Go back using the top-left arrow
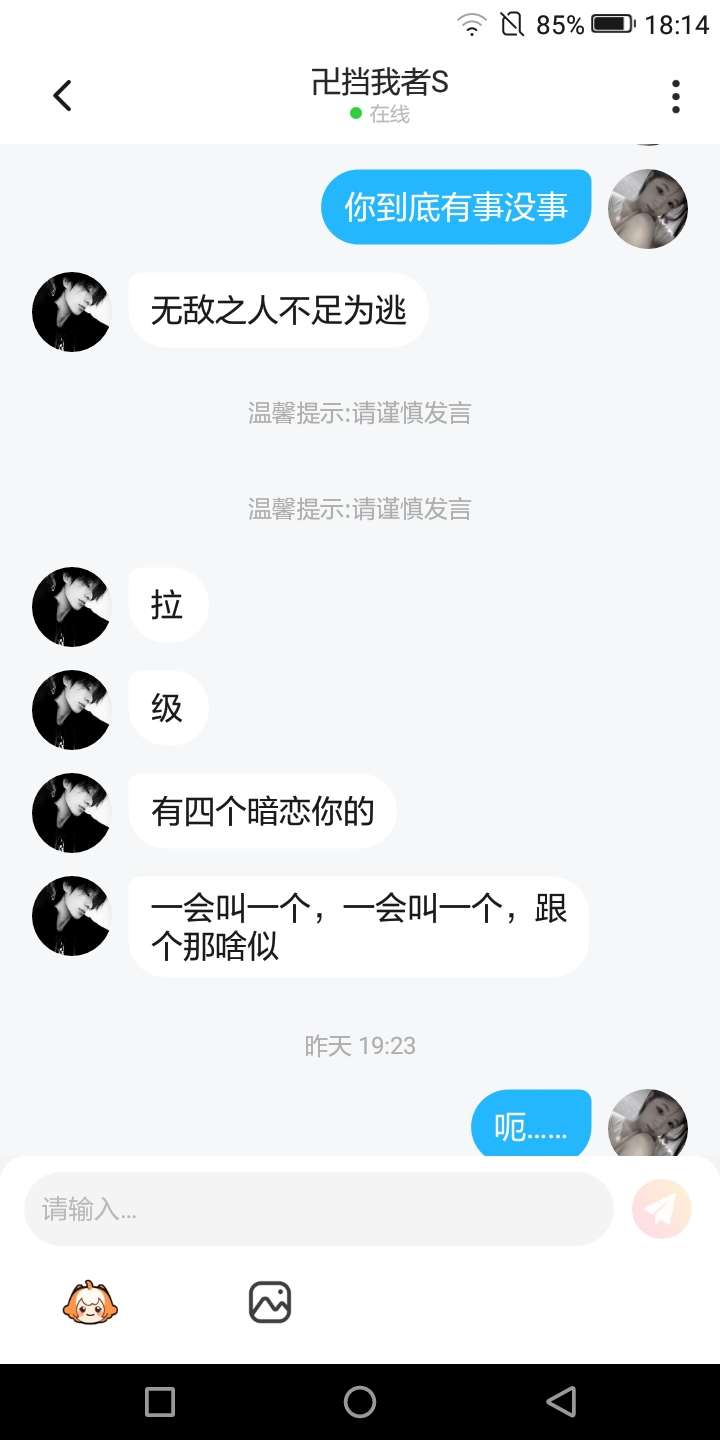This screenshot has height=1440, width=720. point(62,96)
